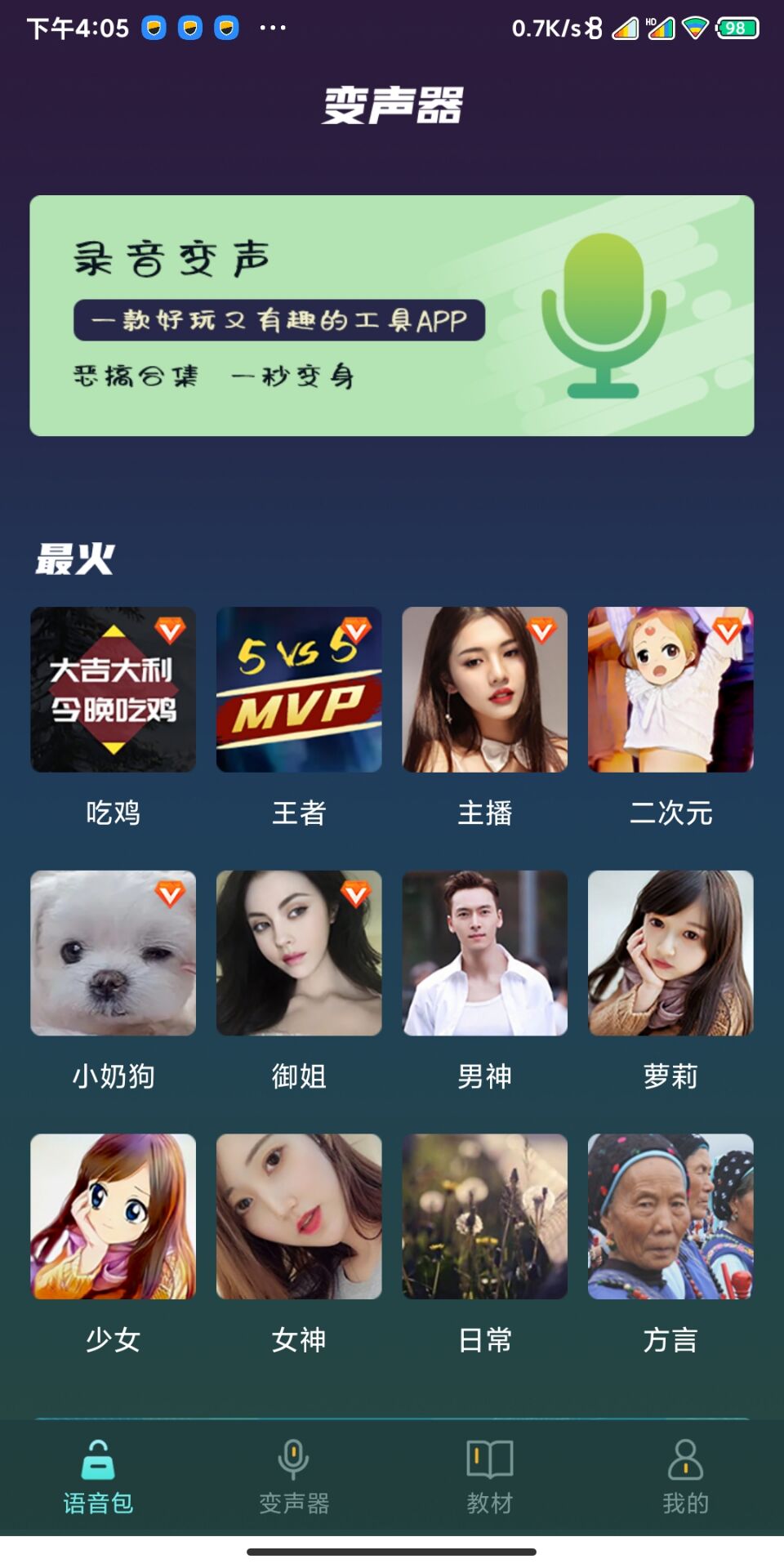The width and height of the screenshot is (784, 1568).
Task: Open the 小奶狗 voice pack
Action: tap(113, 953)
